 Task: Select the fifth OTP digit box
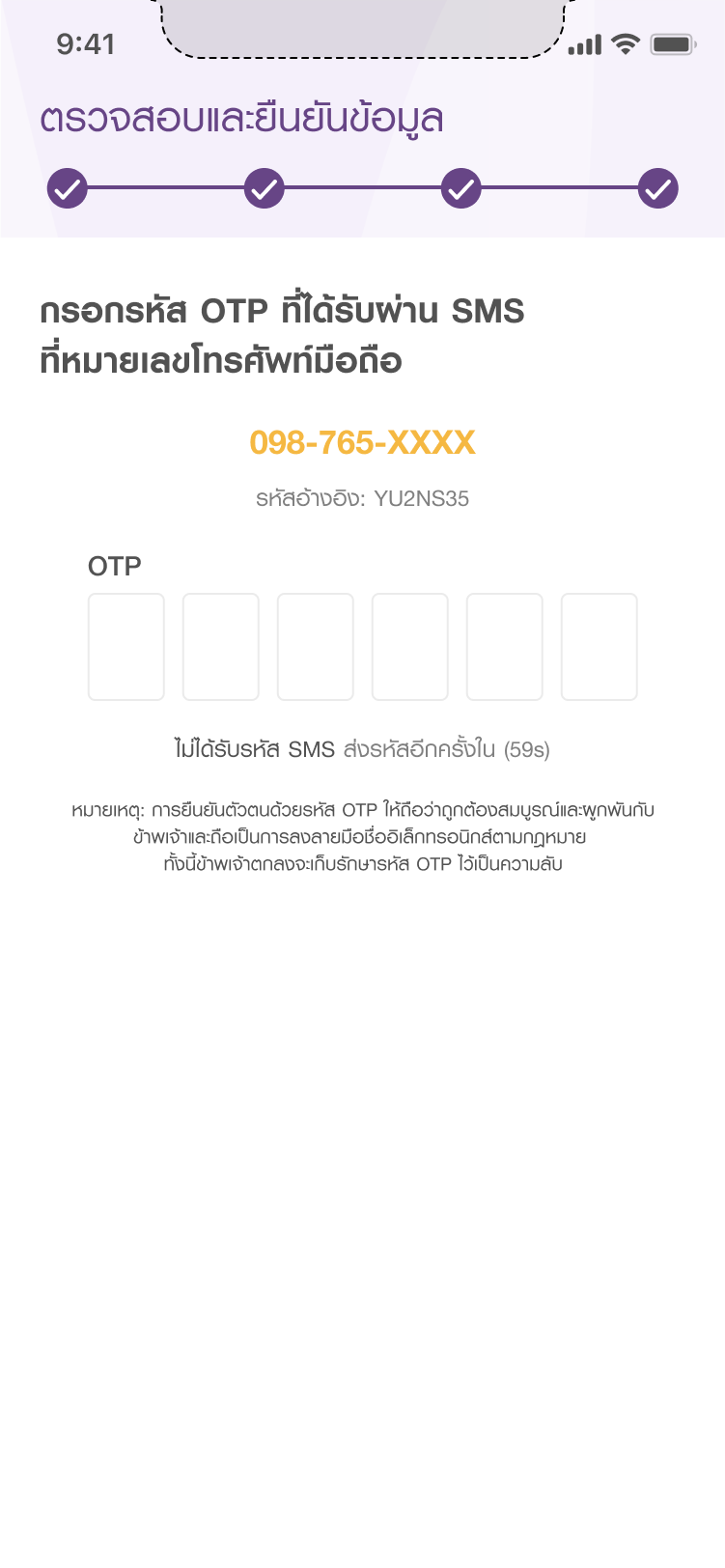tap(505, 647)
